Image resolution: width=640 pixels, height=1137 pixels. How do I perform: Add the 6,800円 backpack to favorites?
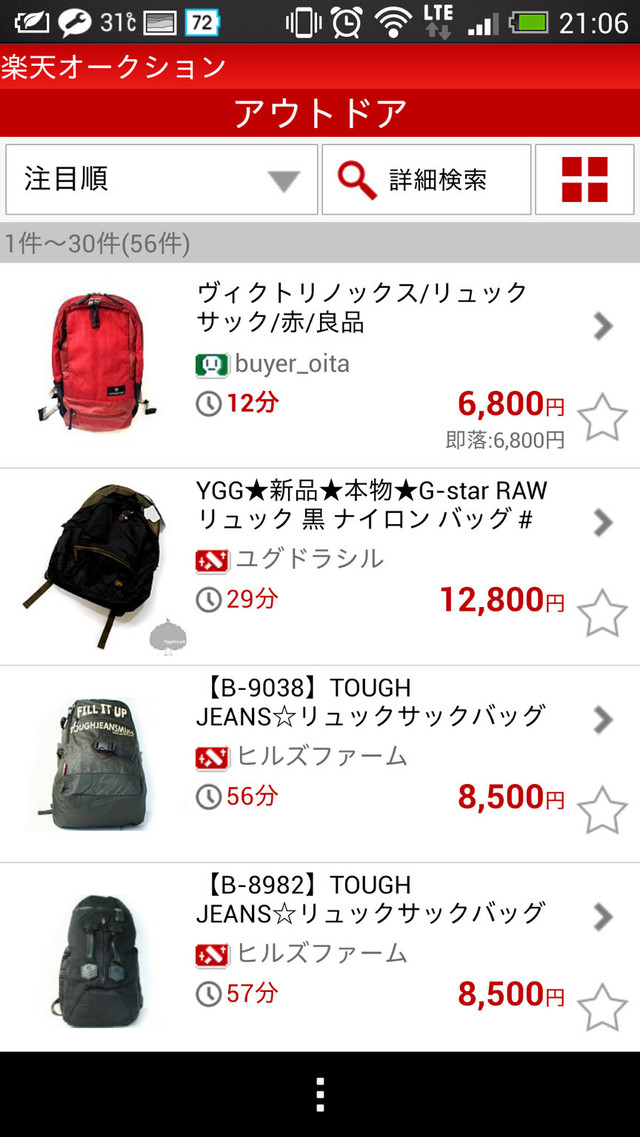(602, 418)
